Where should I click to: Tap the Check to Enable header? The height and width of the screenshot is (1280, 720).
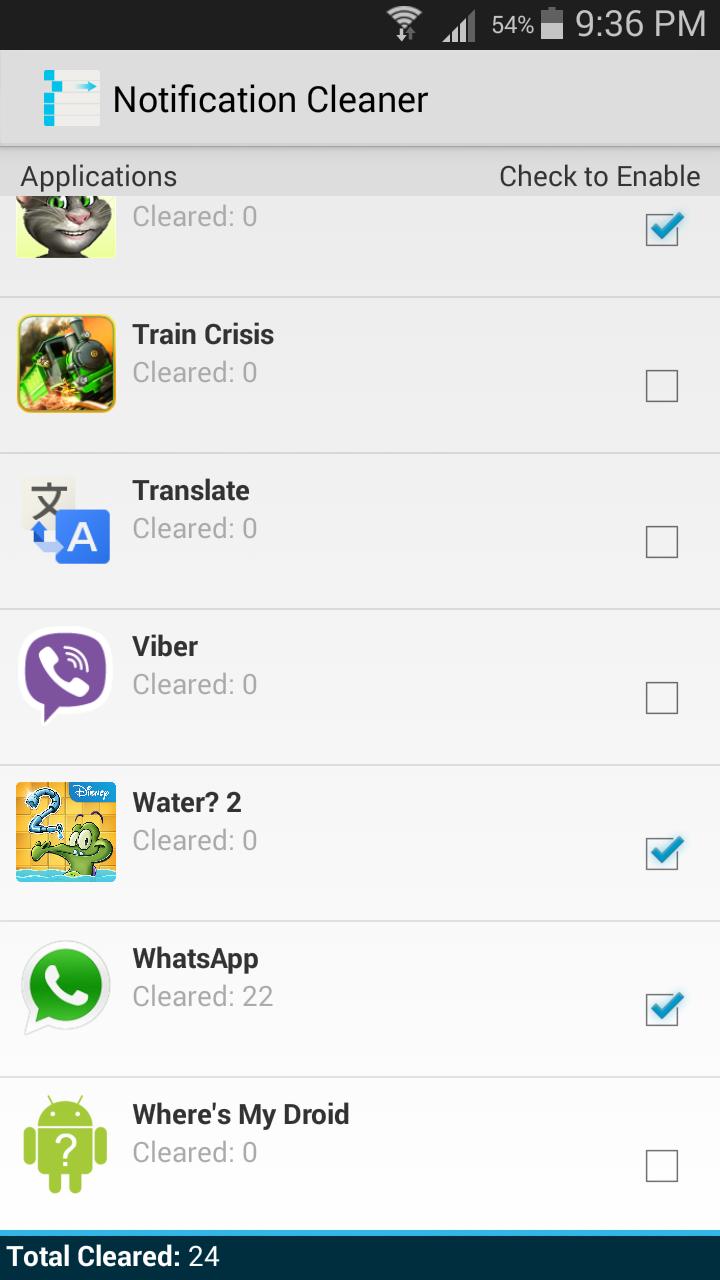(600, 176)
